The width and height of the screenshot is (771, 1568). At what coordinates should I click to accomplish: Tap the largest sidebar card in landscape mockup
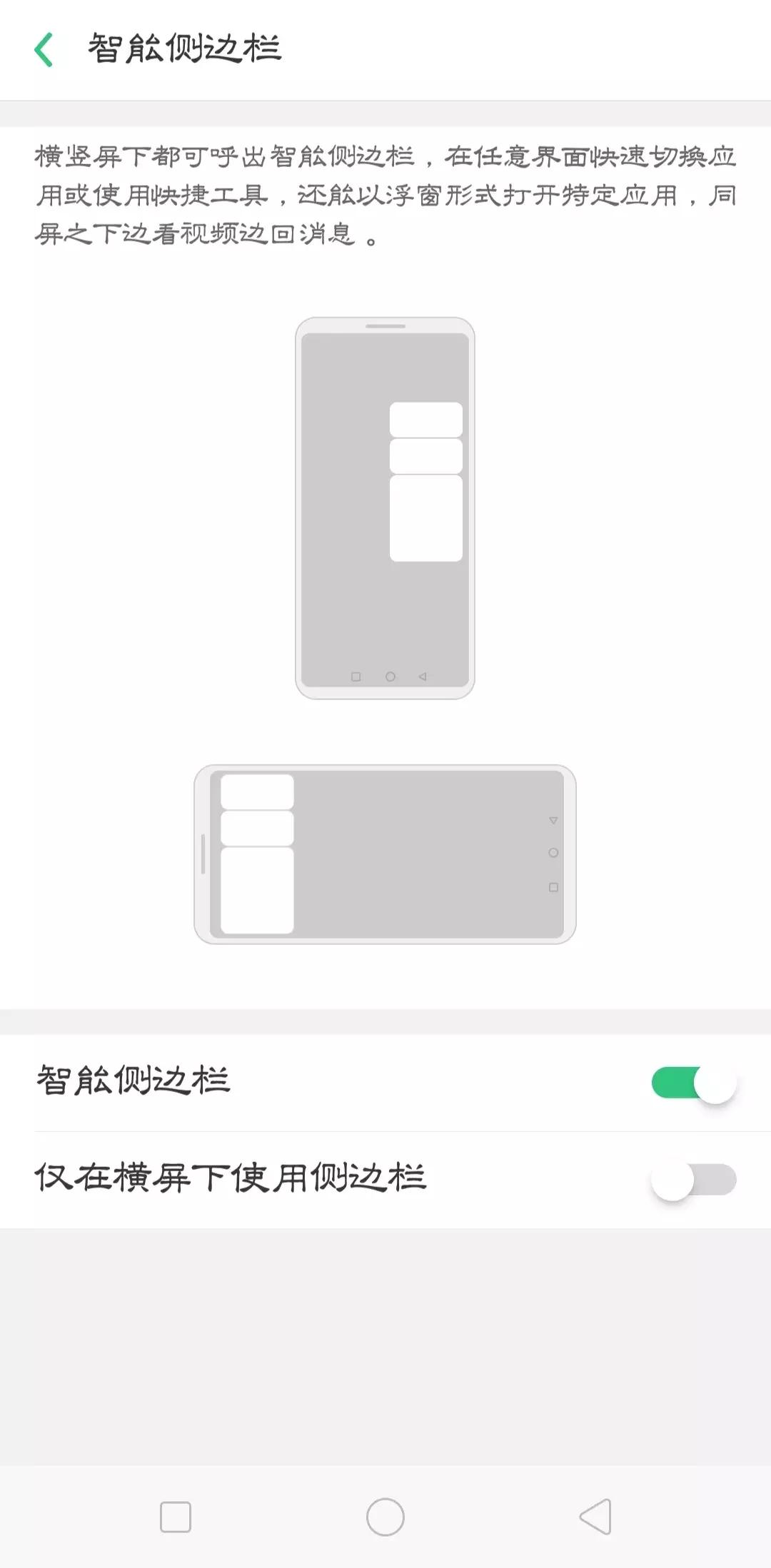(257, 892)
